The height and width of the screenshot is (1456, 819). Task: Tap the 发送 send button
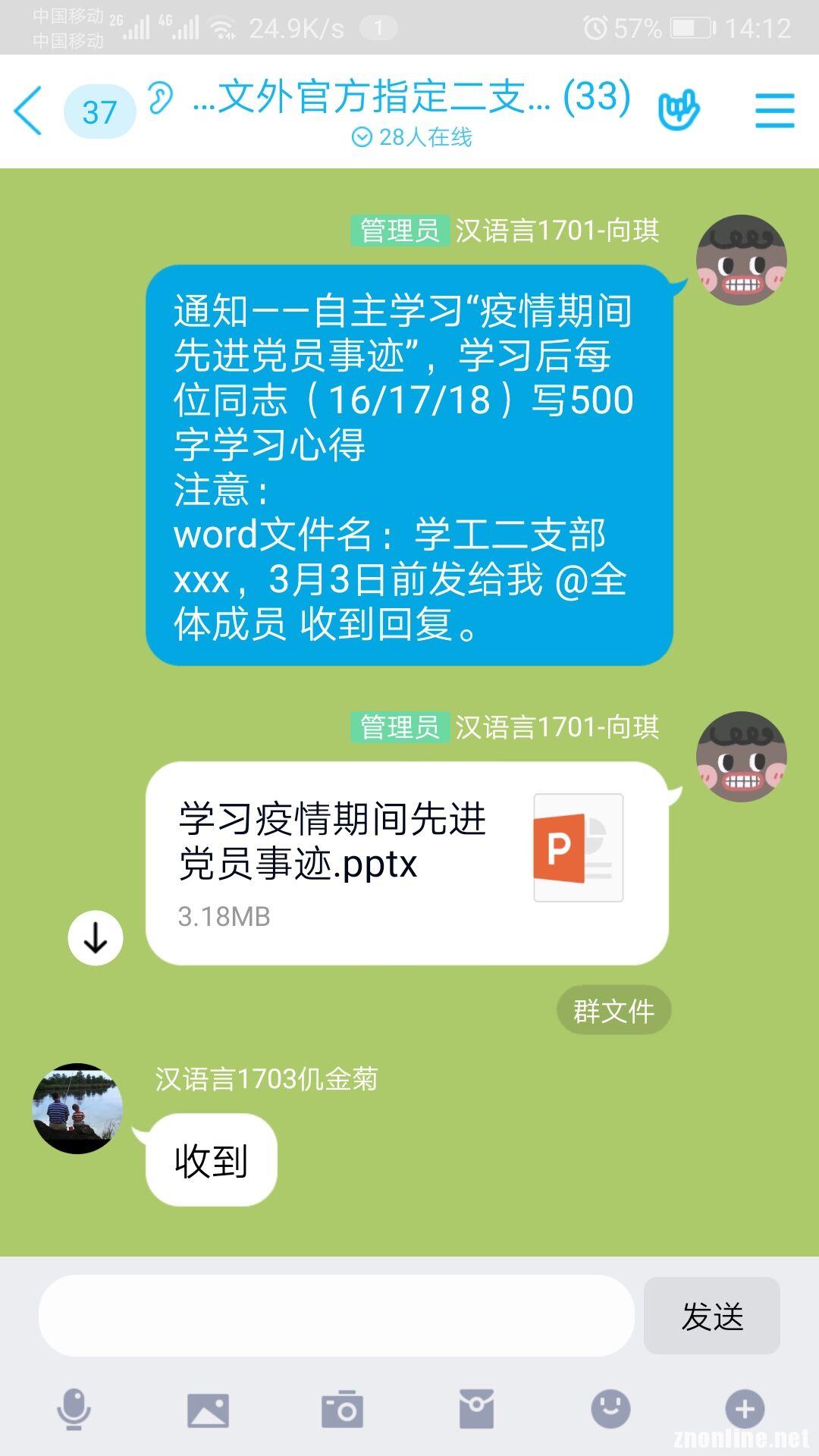coord(712,1316)
